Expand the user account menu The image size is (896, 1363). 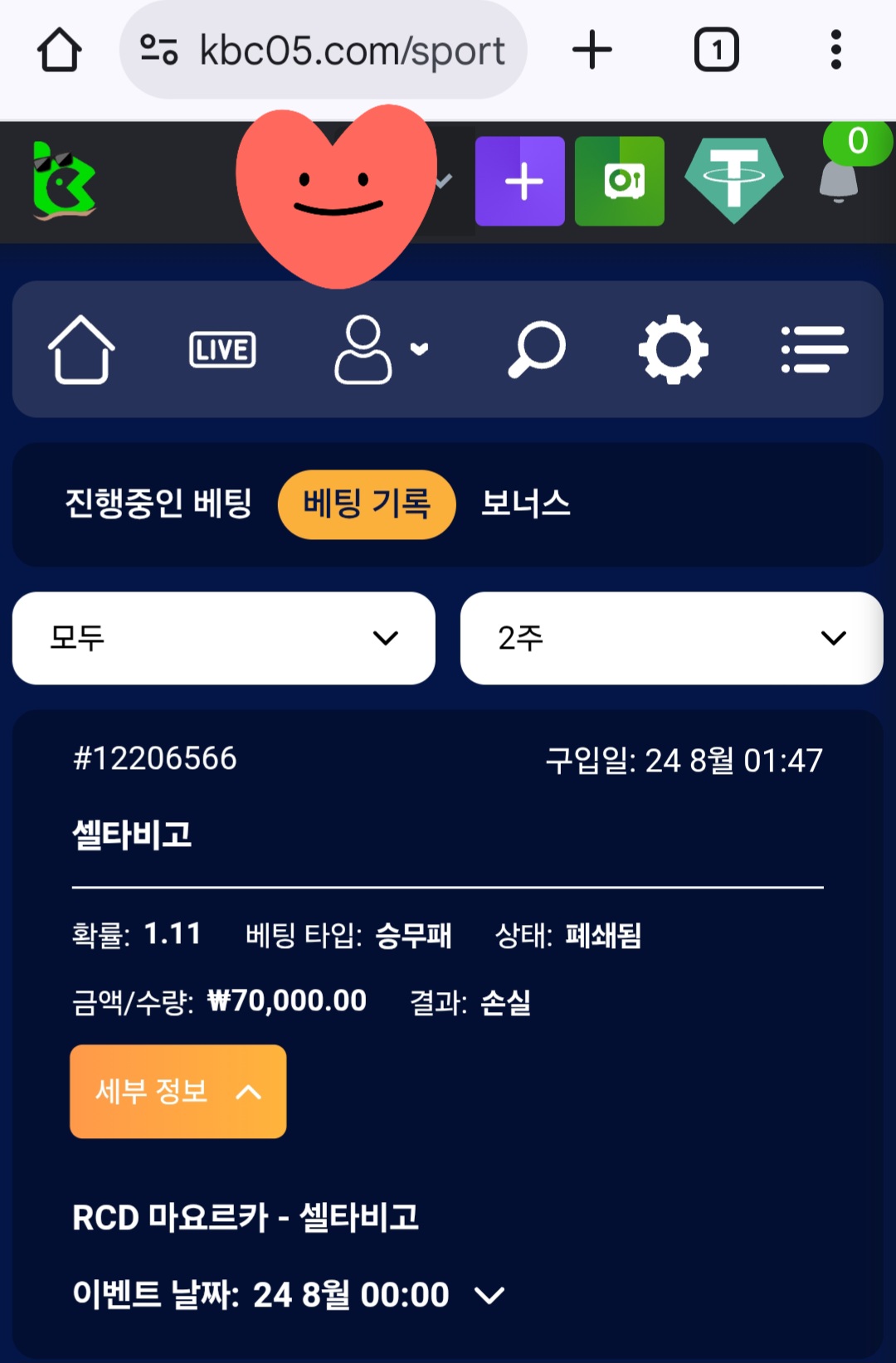pyautogui.click(x=380, y=349)
